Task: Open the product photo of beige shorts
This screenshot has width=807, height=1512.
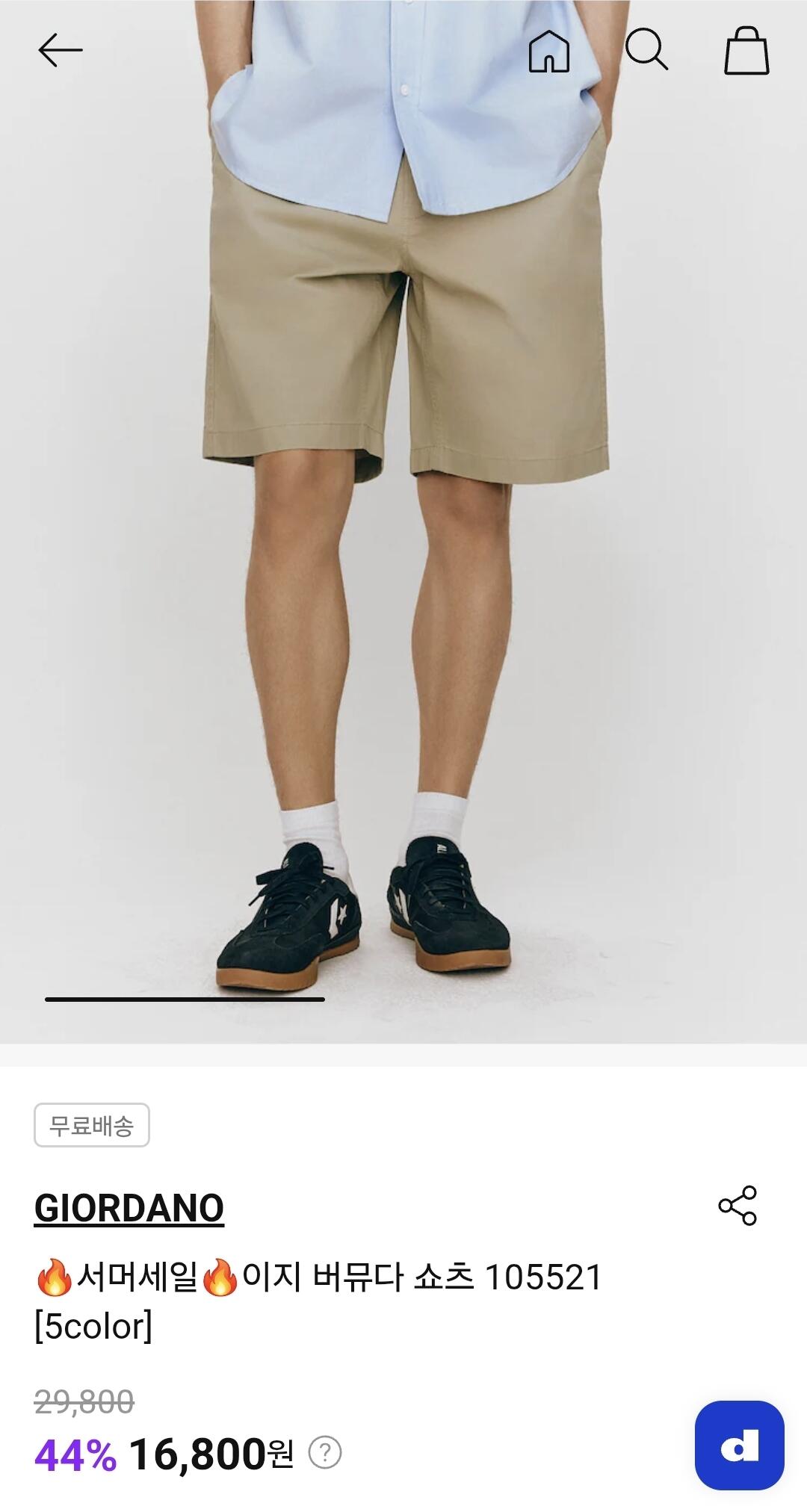Action: coord(403,521)
